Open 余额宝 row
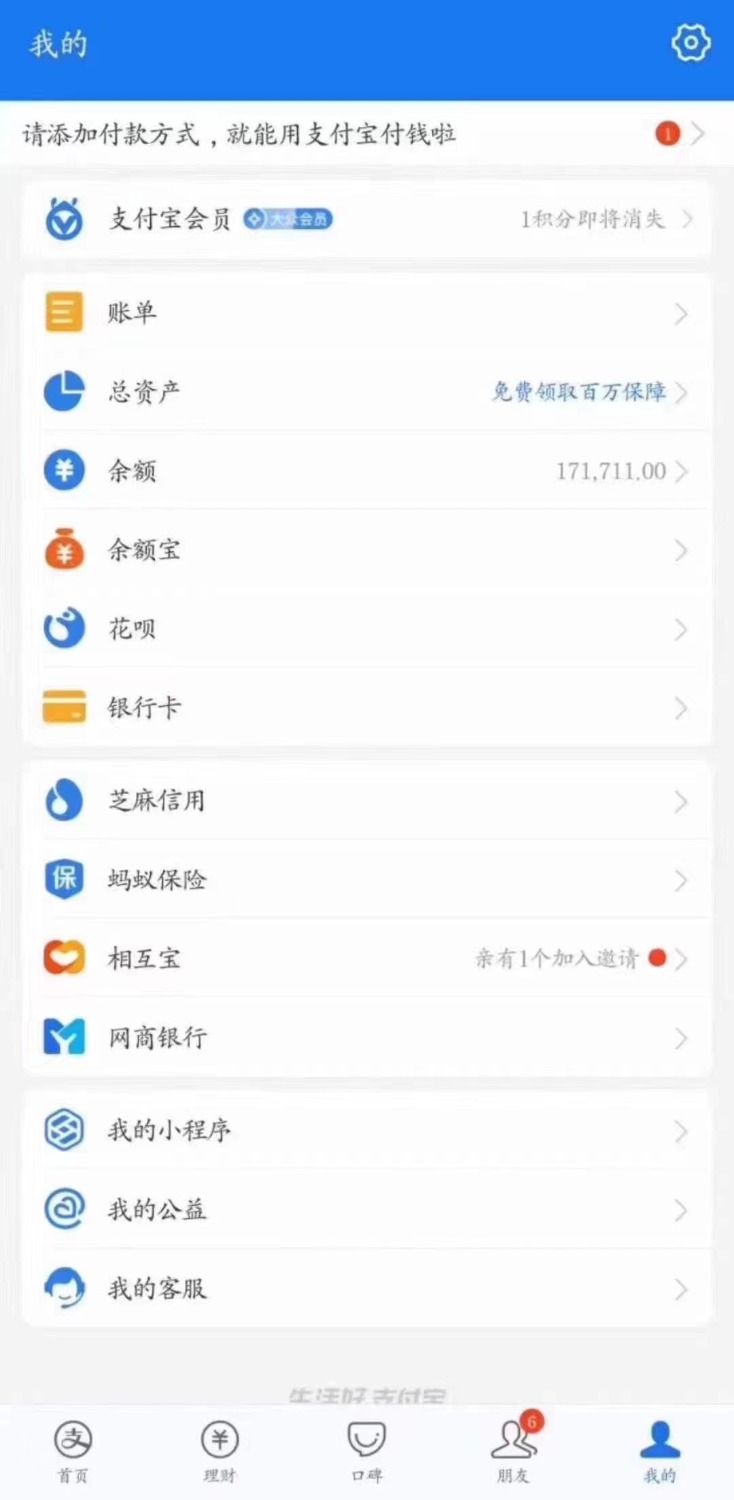The height and width of the screenshot is (1500, 734). (x=366, y=550)
